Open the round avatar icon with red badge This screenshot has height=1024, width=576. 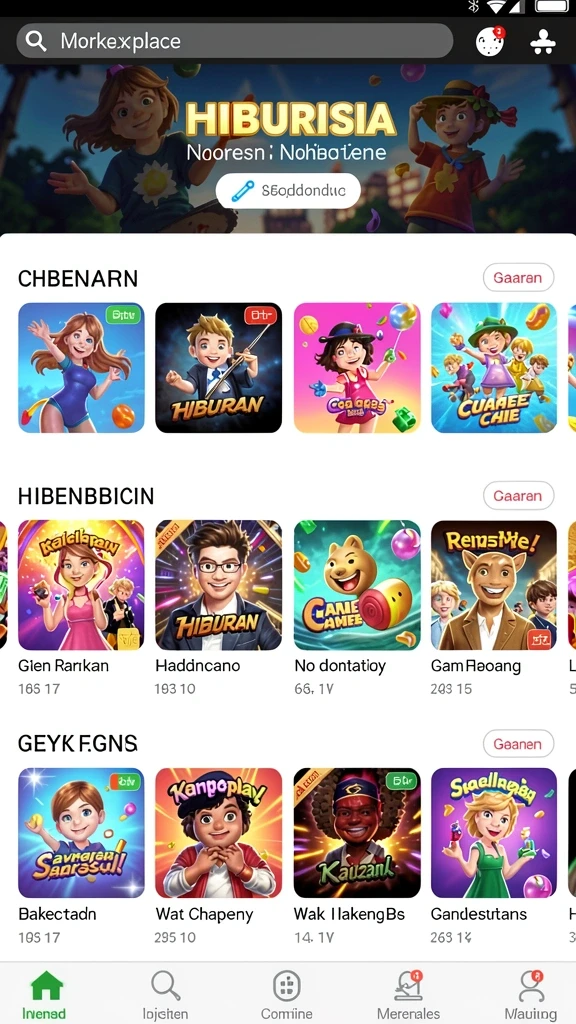coord(490,42)
